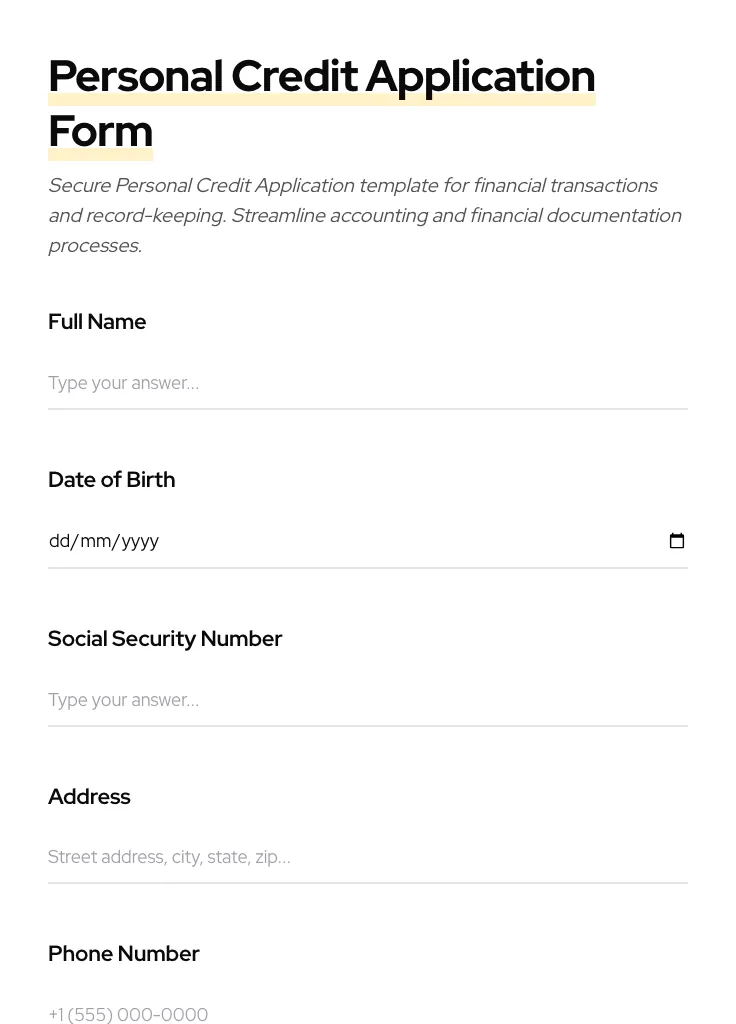Click the Full Name label

click(97, 322)
